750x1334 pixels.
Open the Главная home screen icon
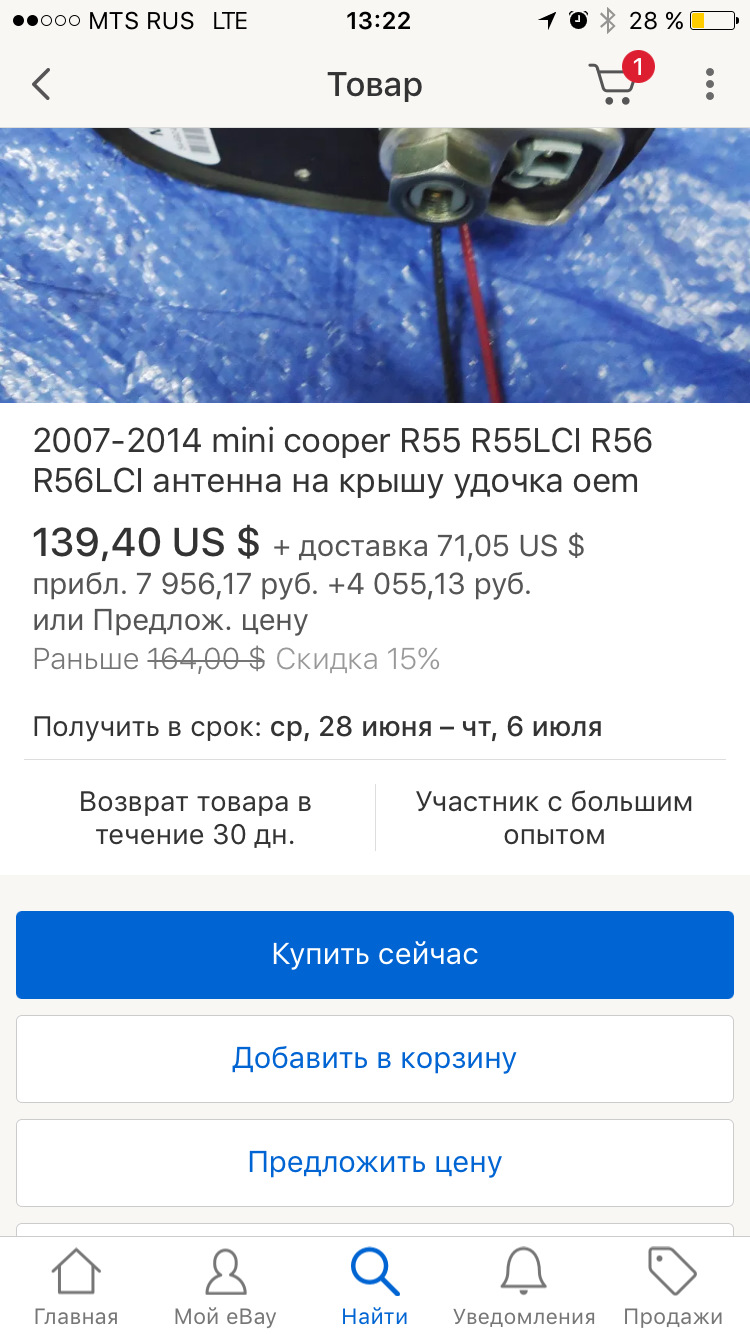pos(77,1285)
